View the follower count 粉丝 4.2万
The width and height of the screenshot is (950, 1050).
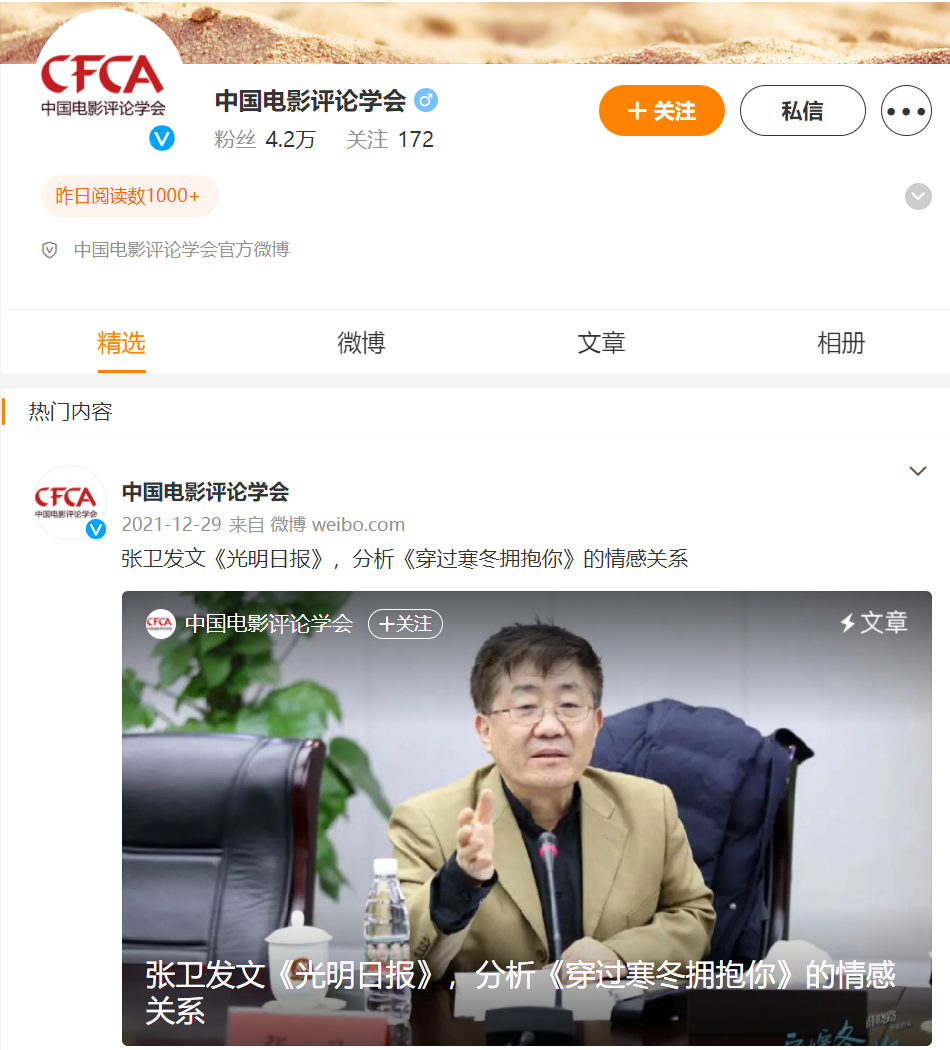265,140
